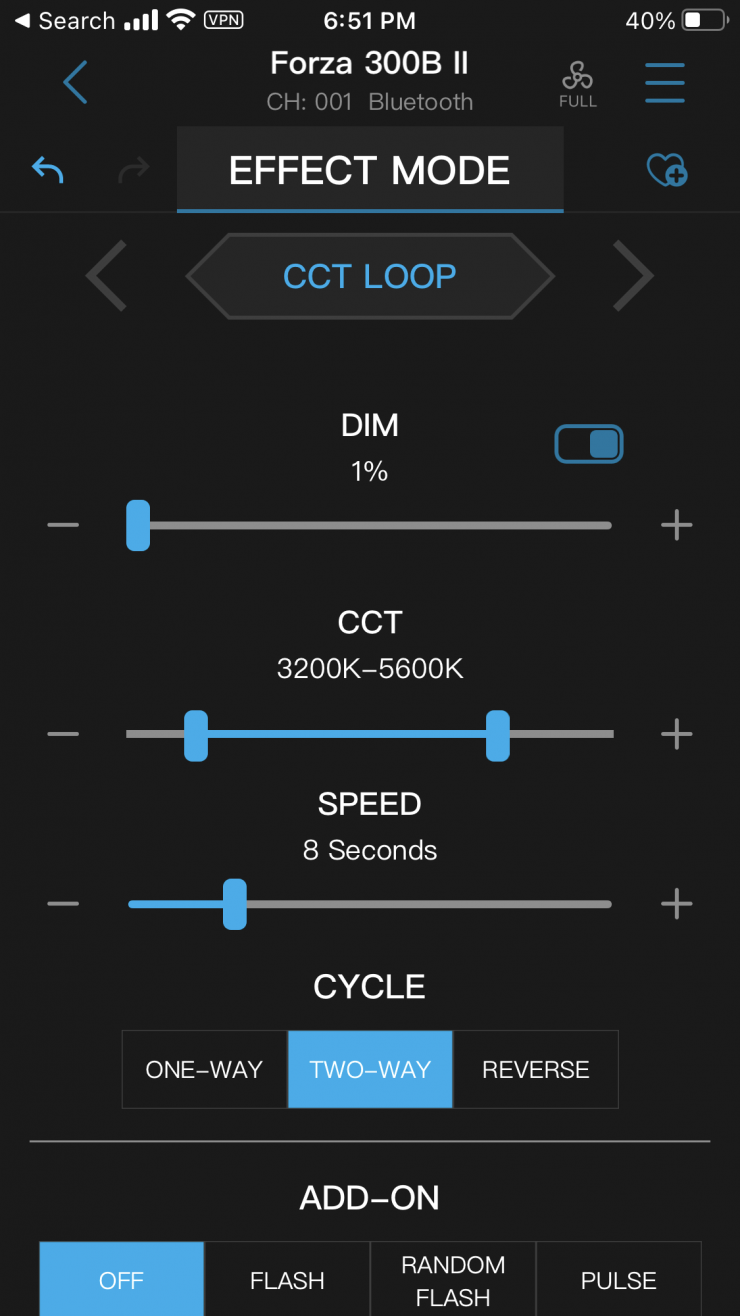Go back using the top-left arrow
The width and height of the screenshot is (740, 1316).
[x=76, y=82]
